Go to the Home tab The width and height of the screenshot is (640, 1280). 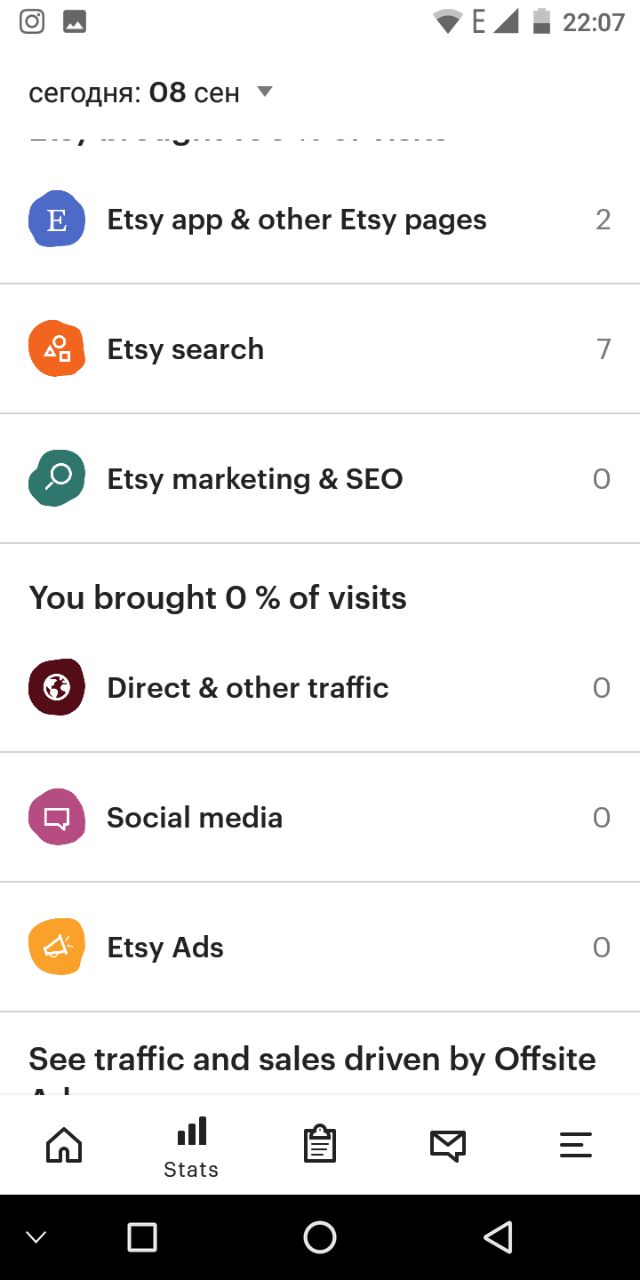64,1145
